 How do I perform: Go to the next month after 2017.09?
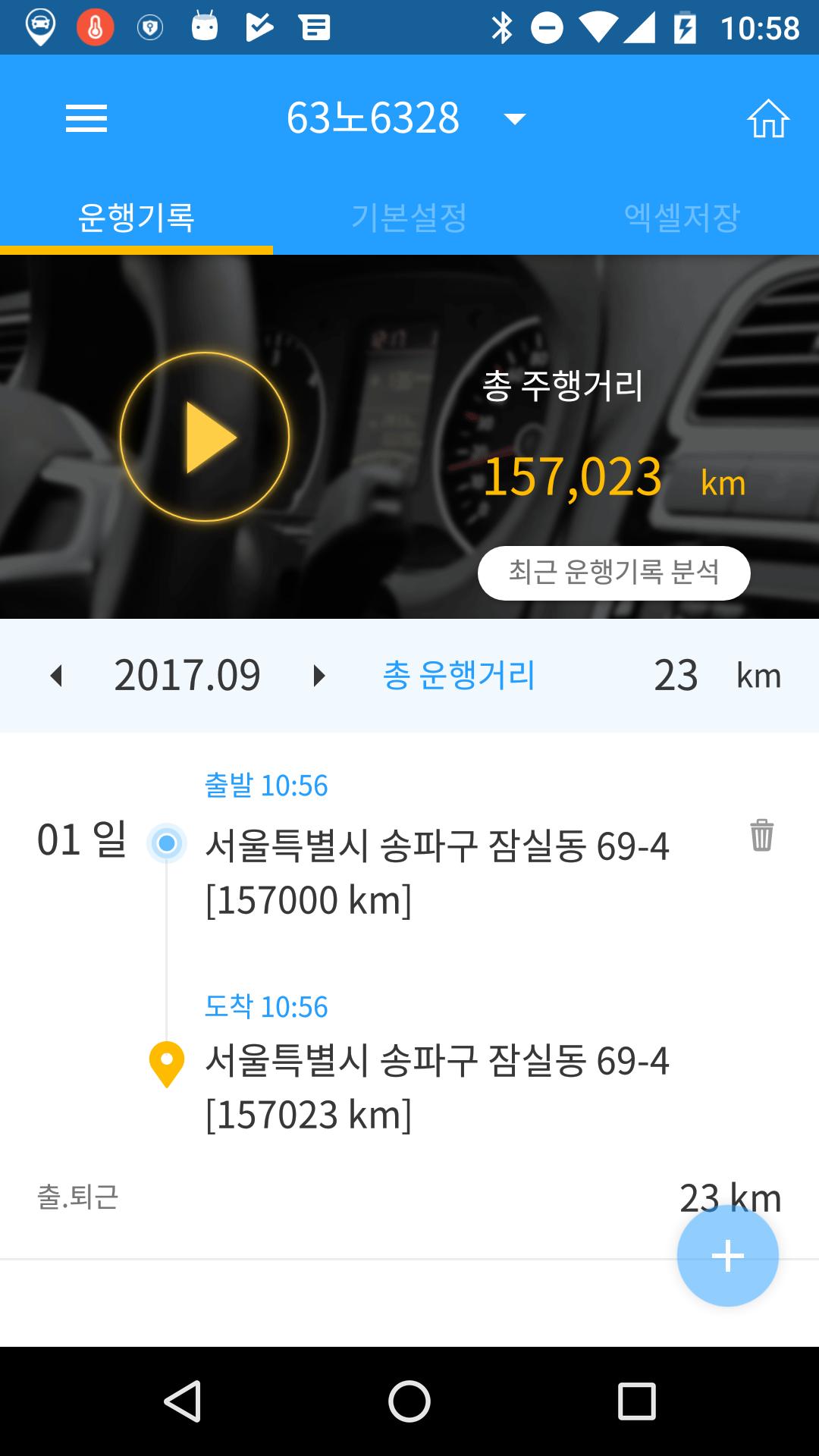tap(319, 676)
